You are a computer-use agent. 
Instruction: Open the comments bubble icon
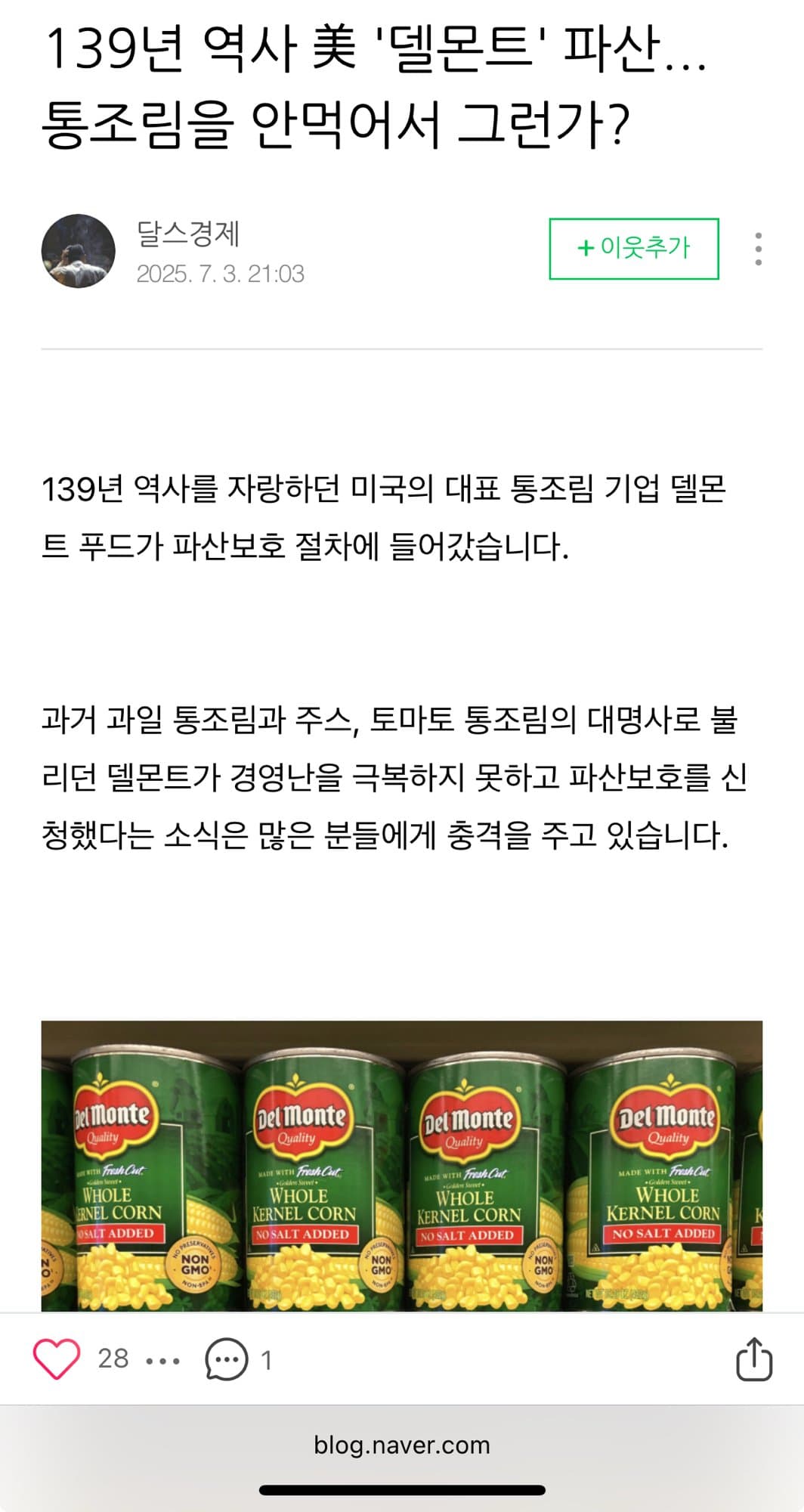click(226, 1359)
